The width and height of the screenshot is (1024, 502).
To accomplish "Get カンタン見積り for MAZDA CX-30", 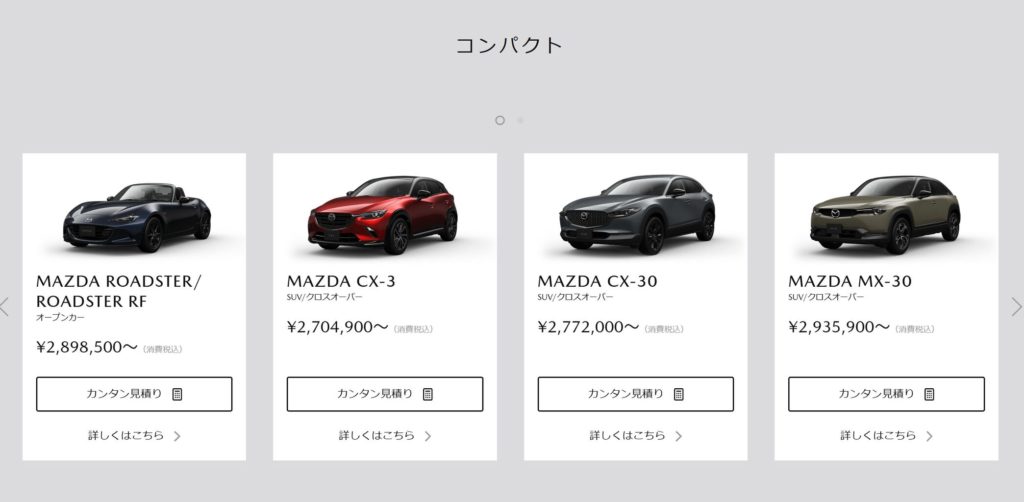I will coord(635,394).
